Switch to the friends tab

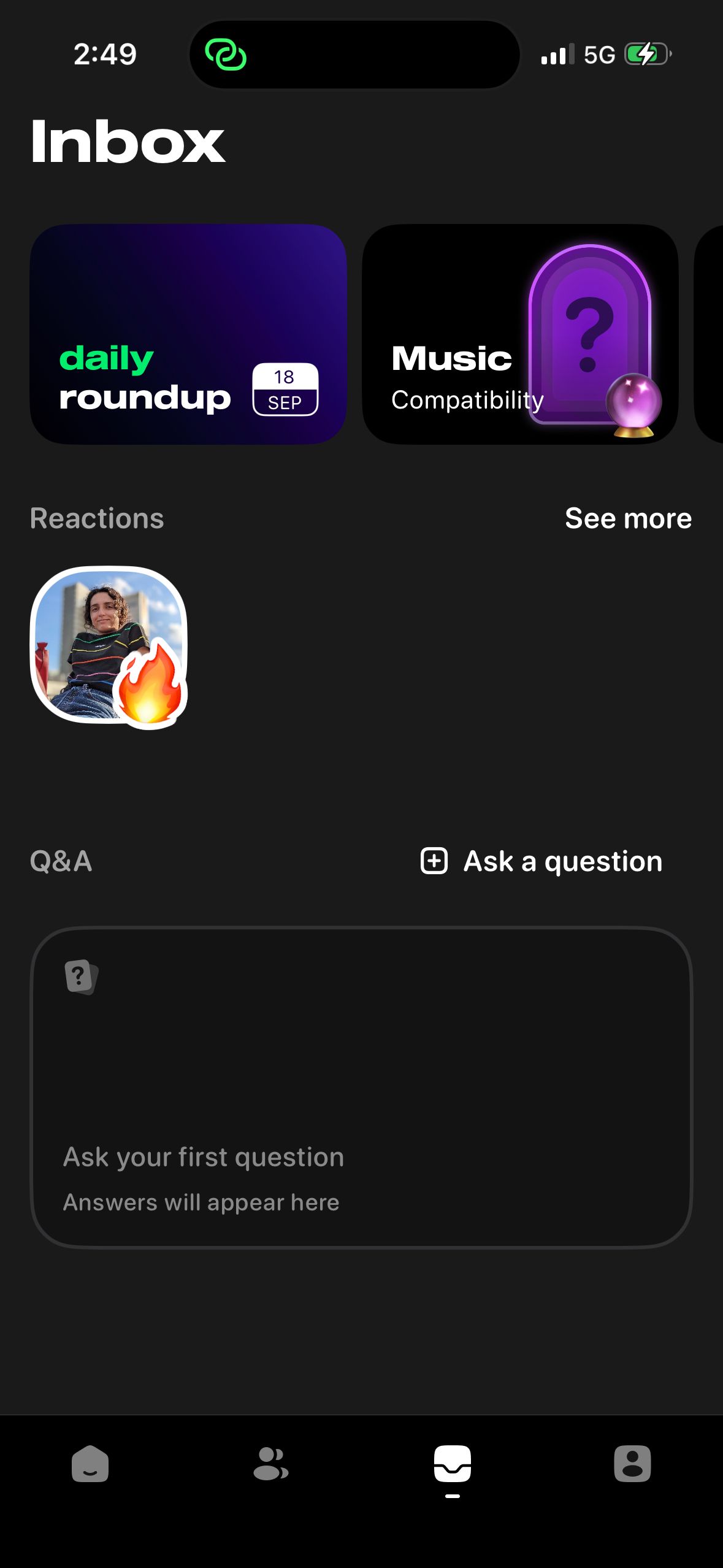pos(270,1464)
